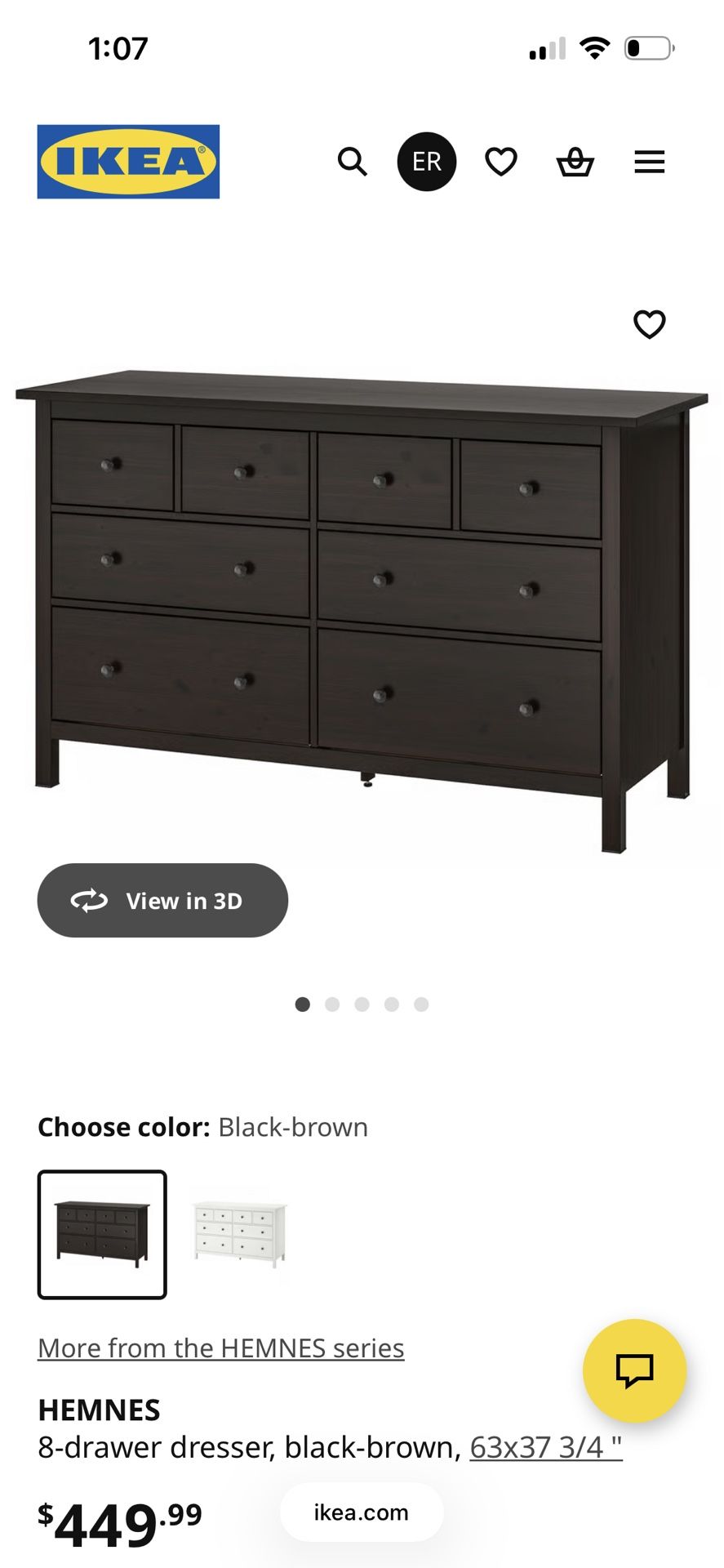Open the 63x37 3/4 size link
The width and height of the screenshot is (724, 1568).
coord(545,1447)
